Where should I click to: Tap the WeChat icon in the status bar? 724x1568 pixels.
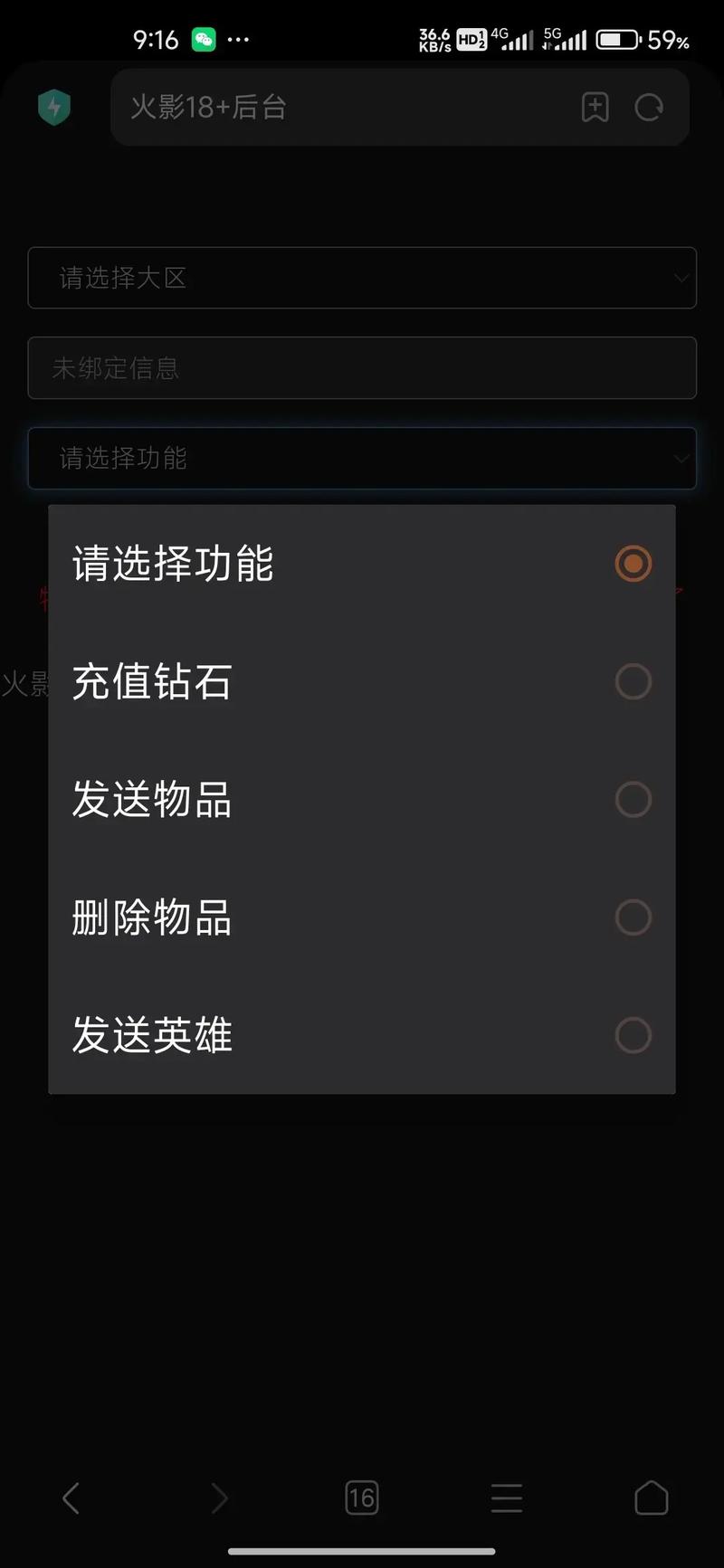(204, 39)
